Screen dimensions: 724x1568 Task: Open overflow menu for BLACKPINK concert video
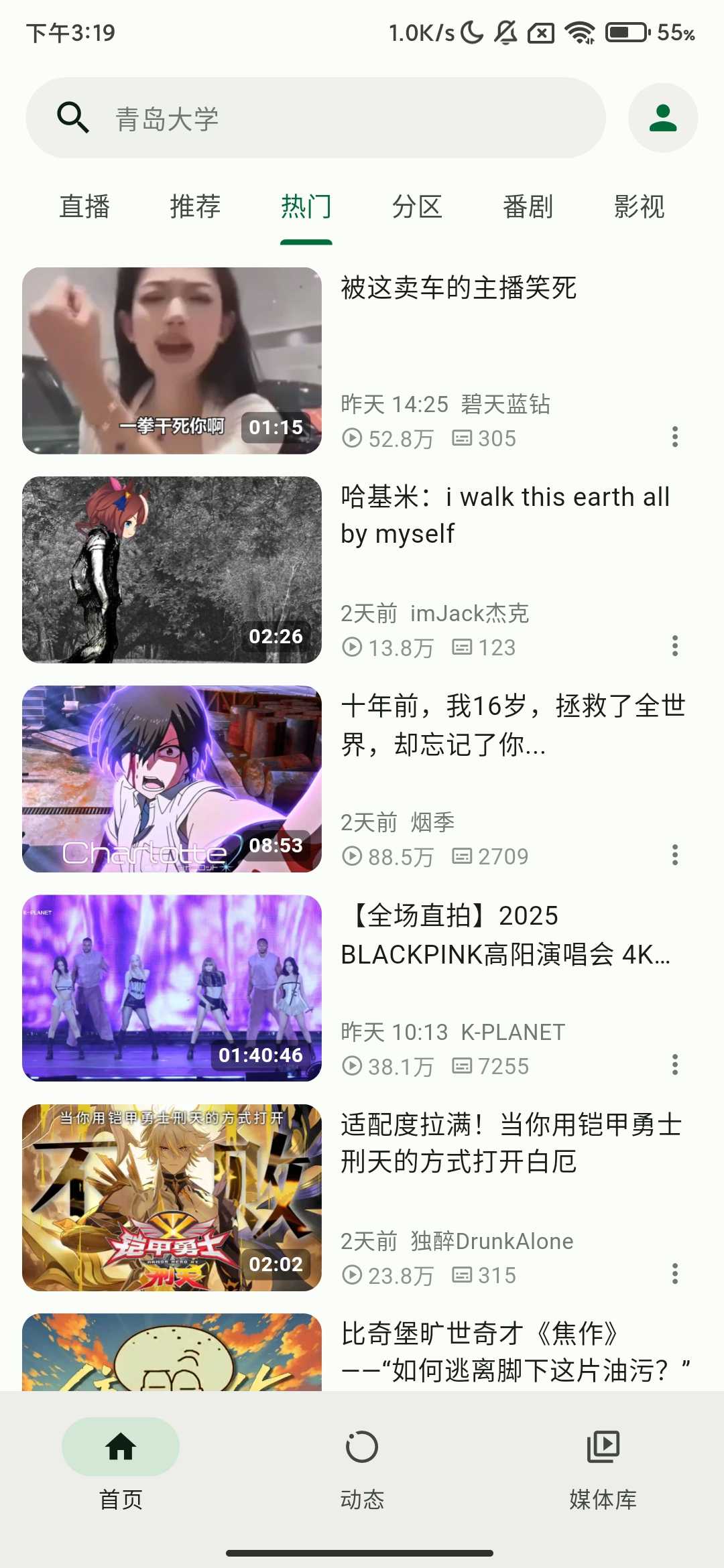(x=674, y=1065)
